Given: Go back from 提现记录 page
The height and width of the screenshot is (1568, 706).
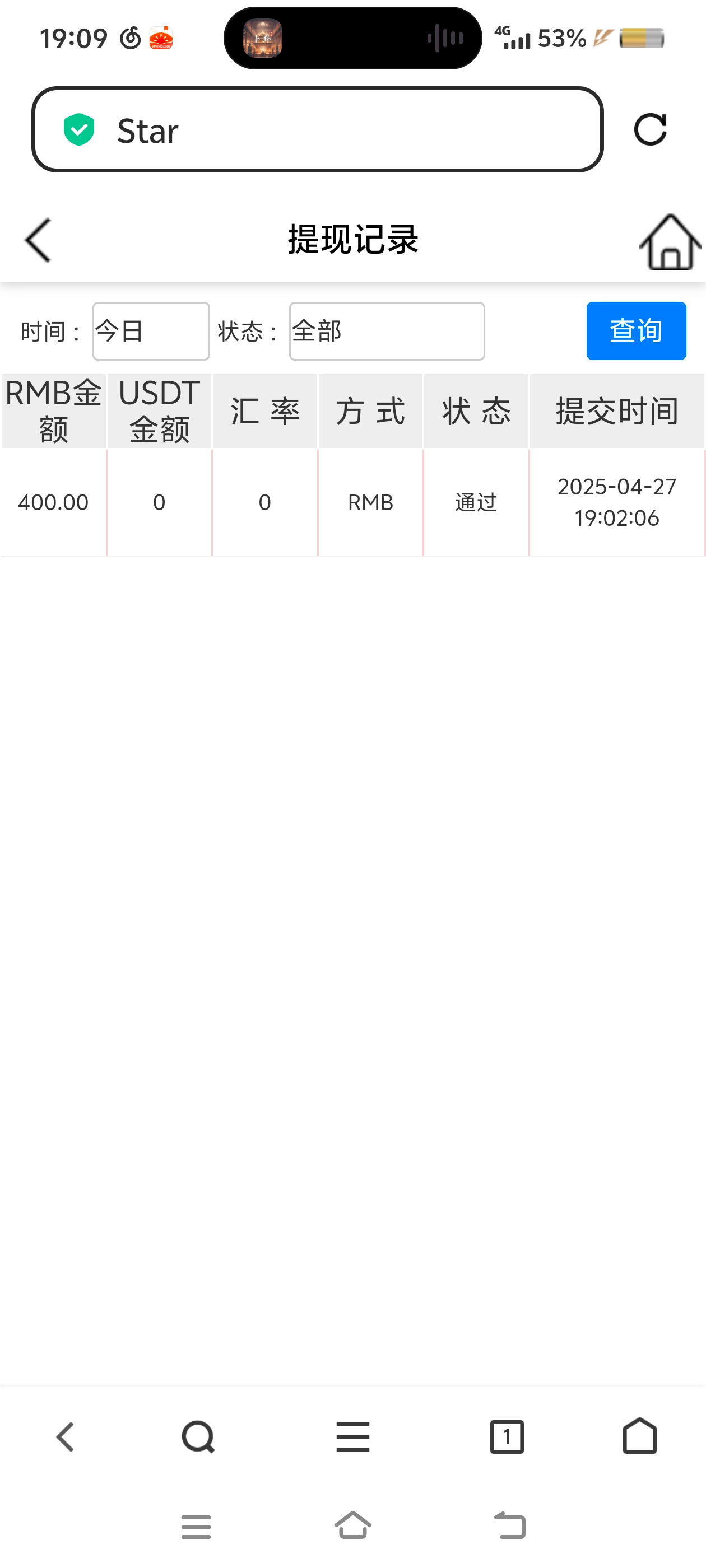Looking at the screenshot, I should tap(38, 240).
